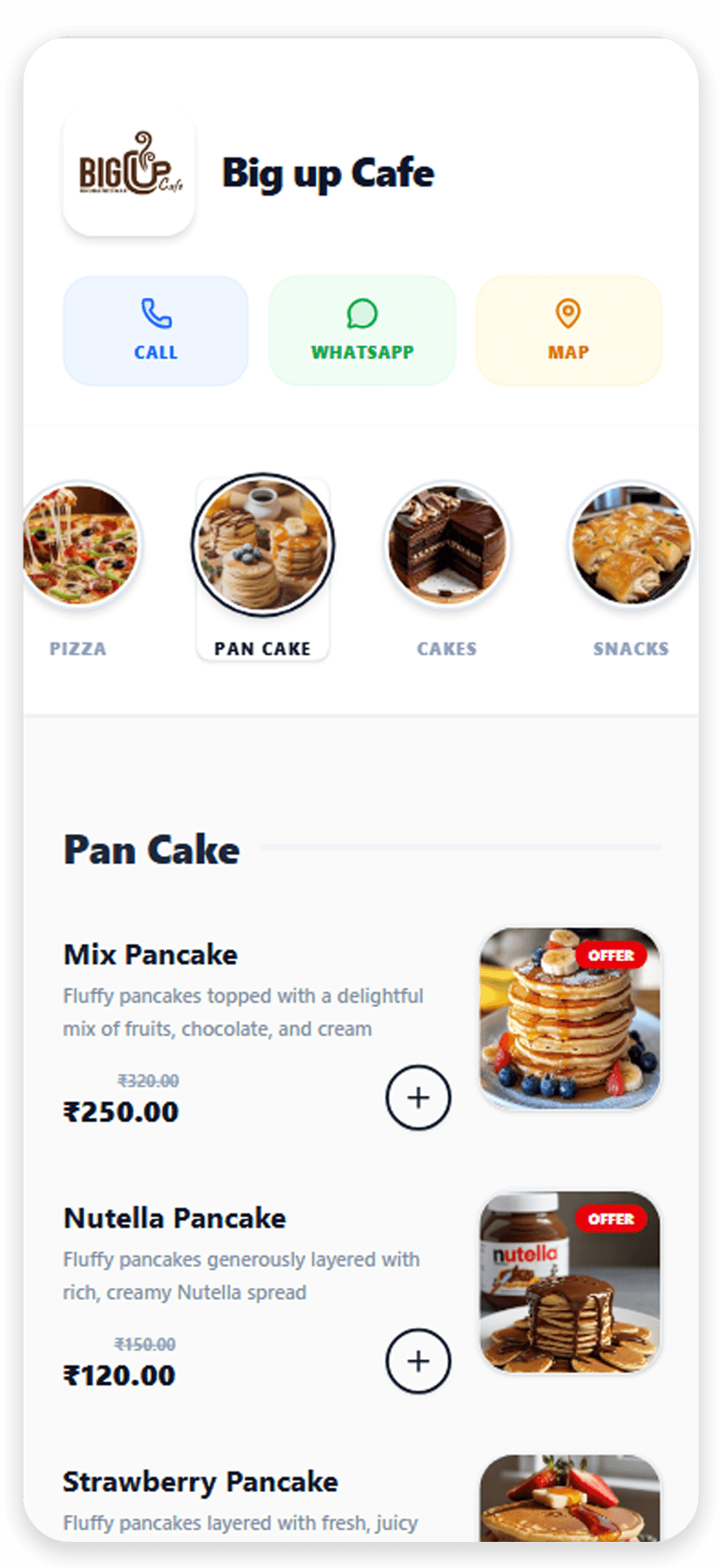720x1568 pixels.
Task: Call Big up Cafe
Action: (156, 331)
